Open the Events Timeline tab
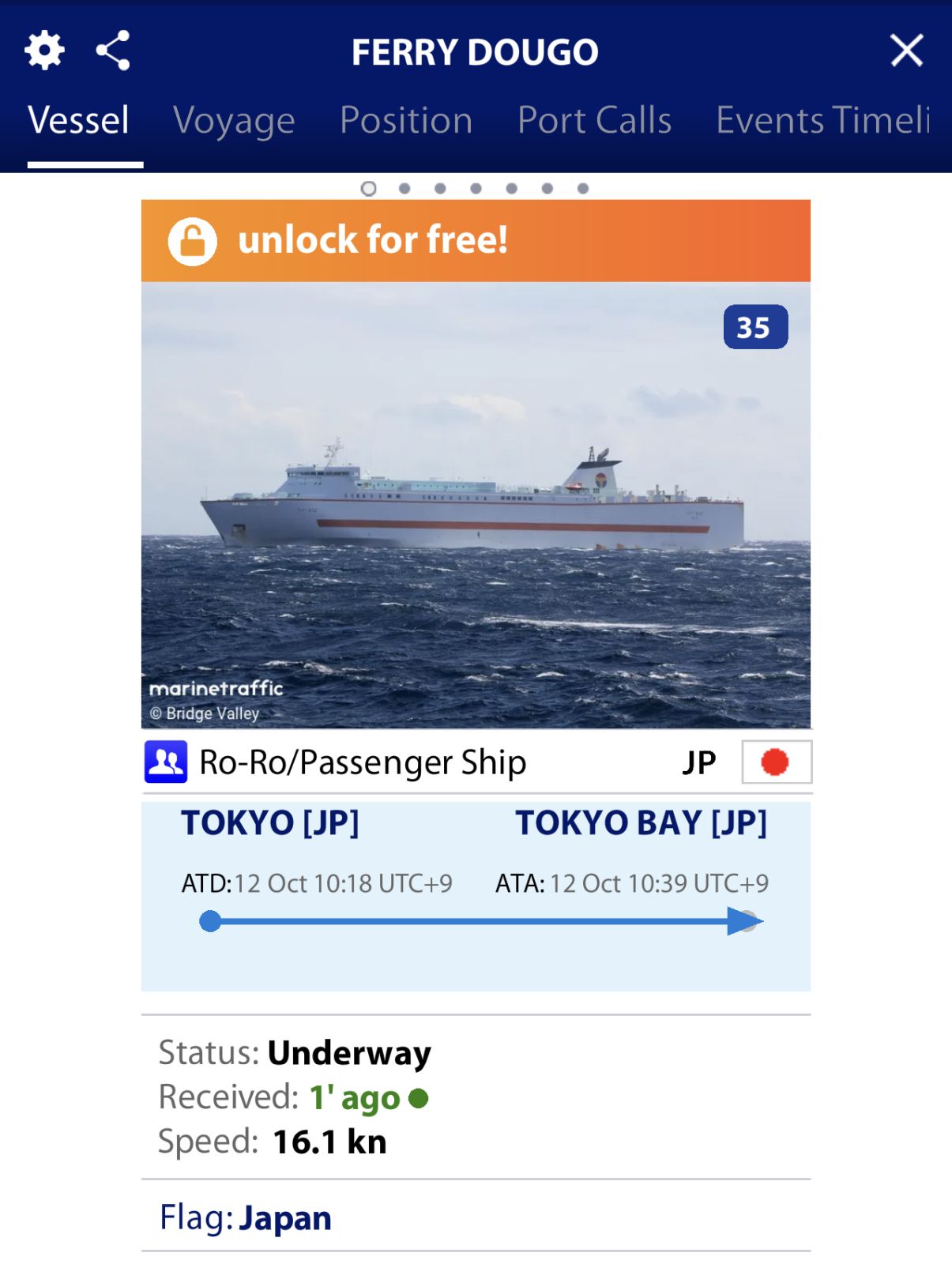The image size is (952, 1264). pos(822,121)
